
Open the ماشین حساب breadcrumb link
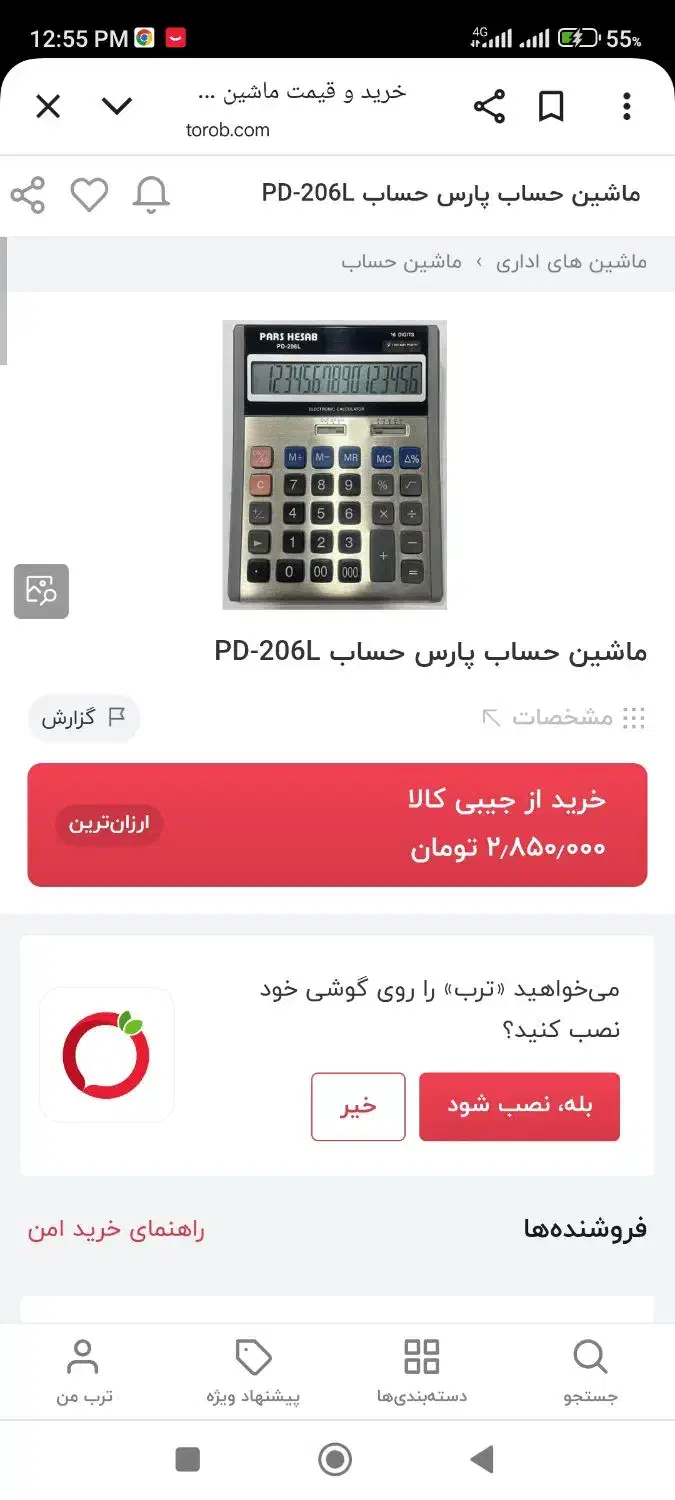point(401,262)
